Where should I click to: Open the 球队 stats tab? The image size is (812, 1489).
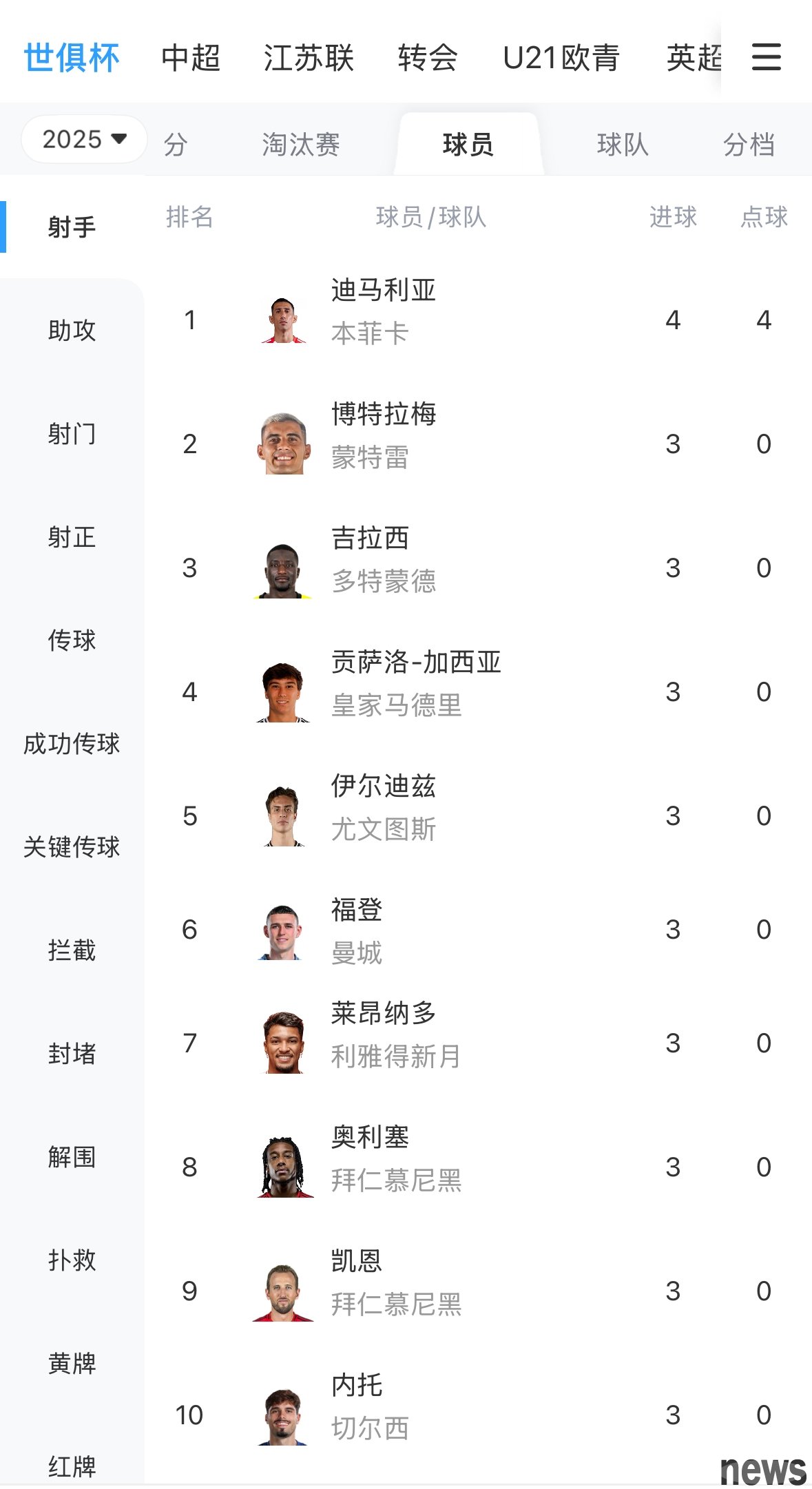click(623, 145)
